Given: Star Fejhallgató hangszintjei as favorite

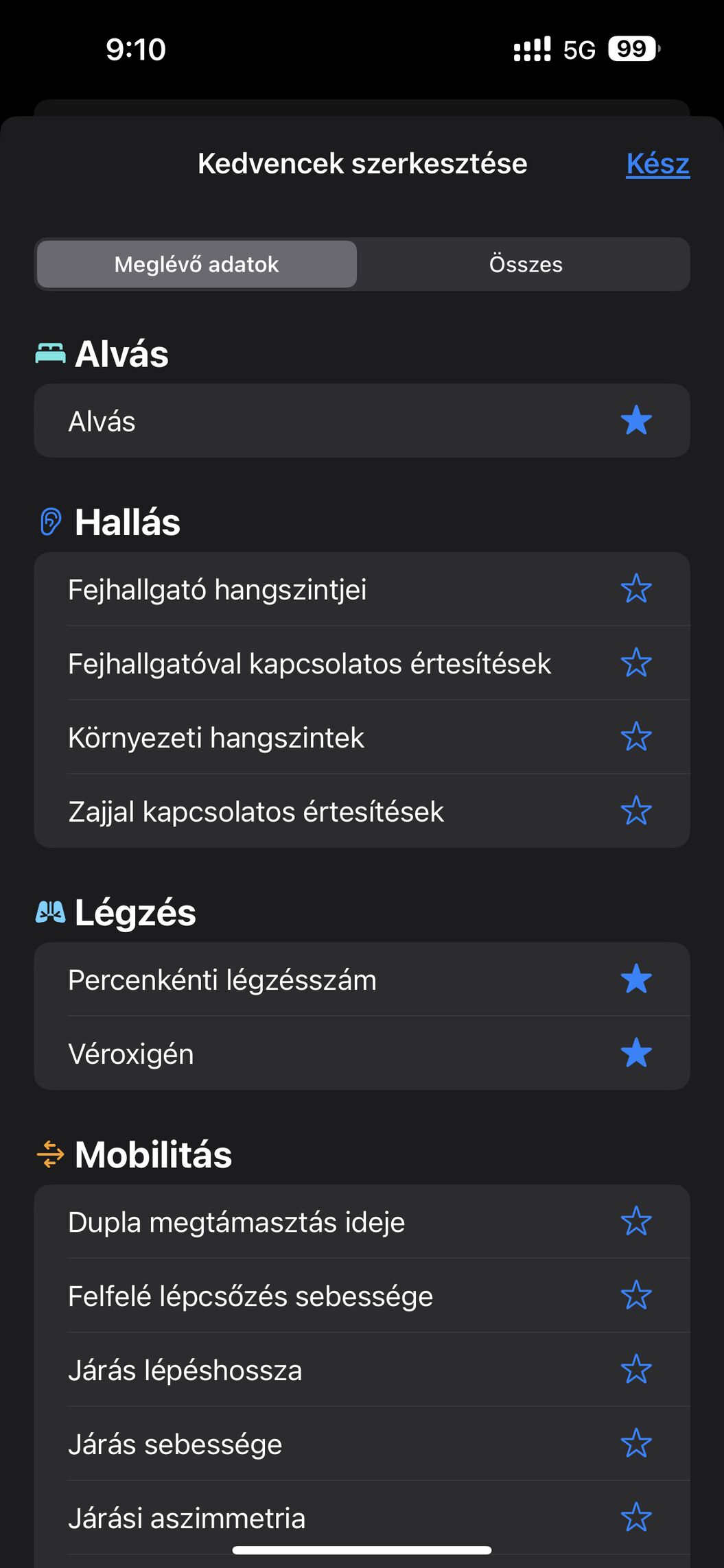Looking at the screenshot, I should [x=636, y=589].
